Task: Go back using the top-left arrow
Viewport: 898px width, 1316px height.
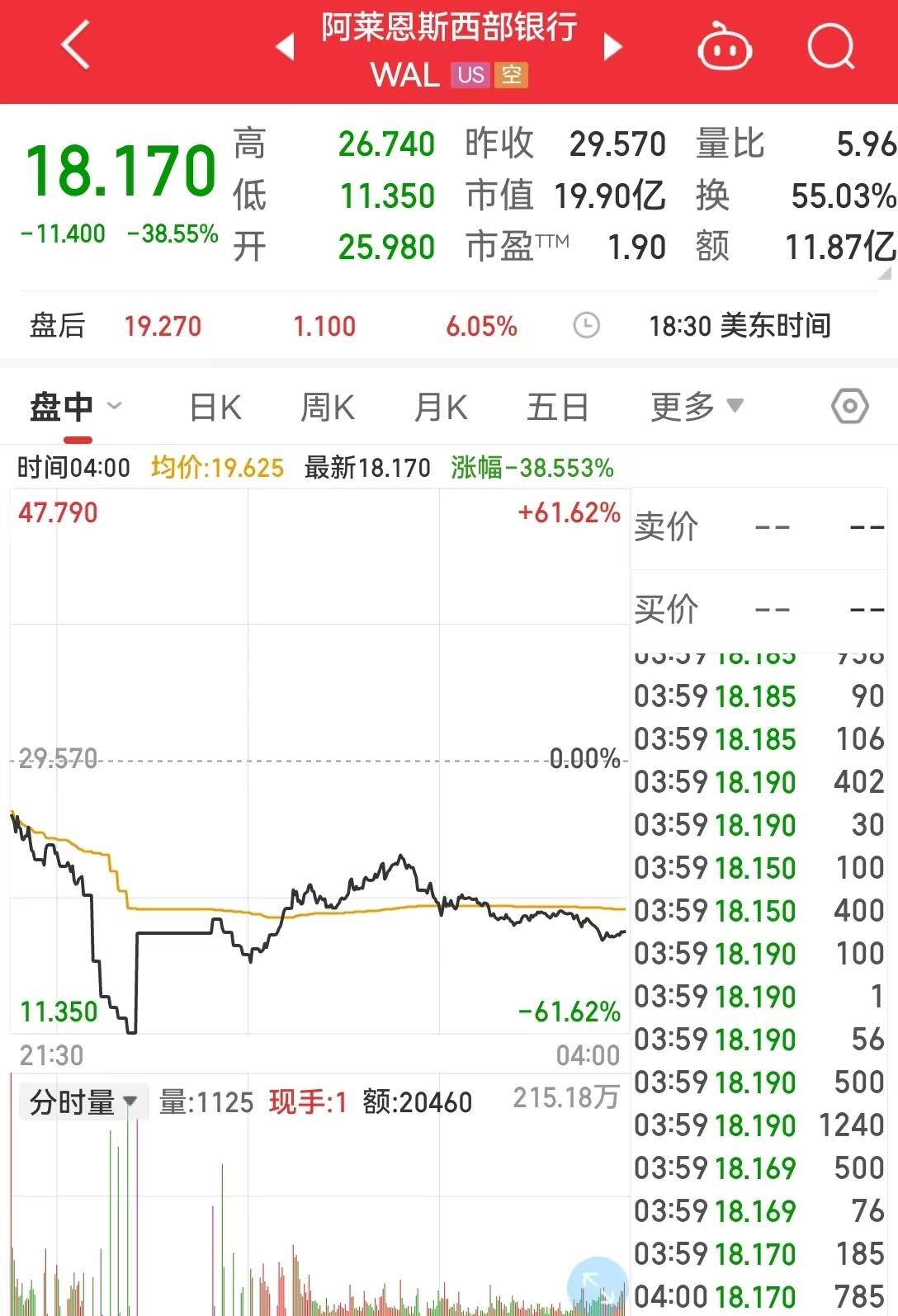Action: pos(76,46)
